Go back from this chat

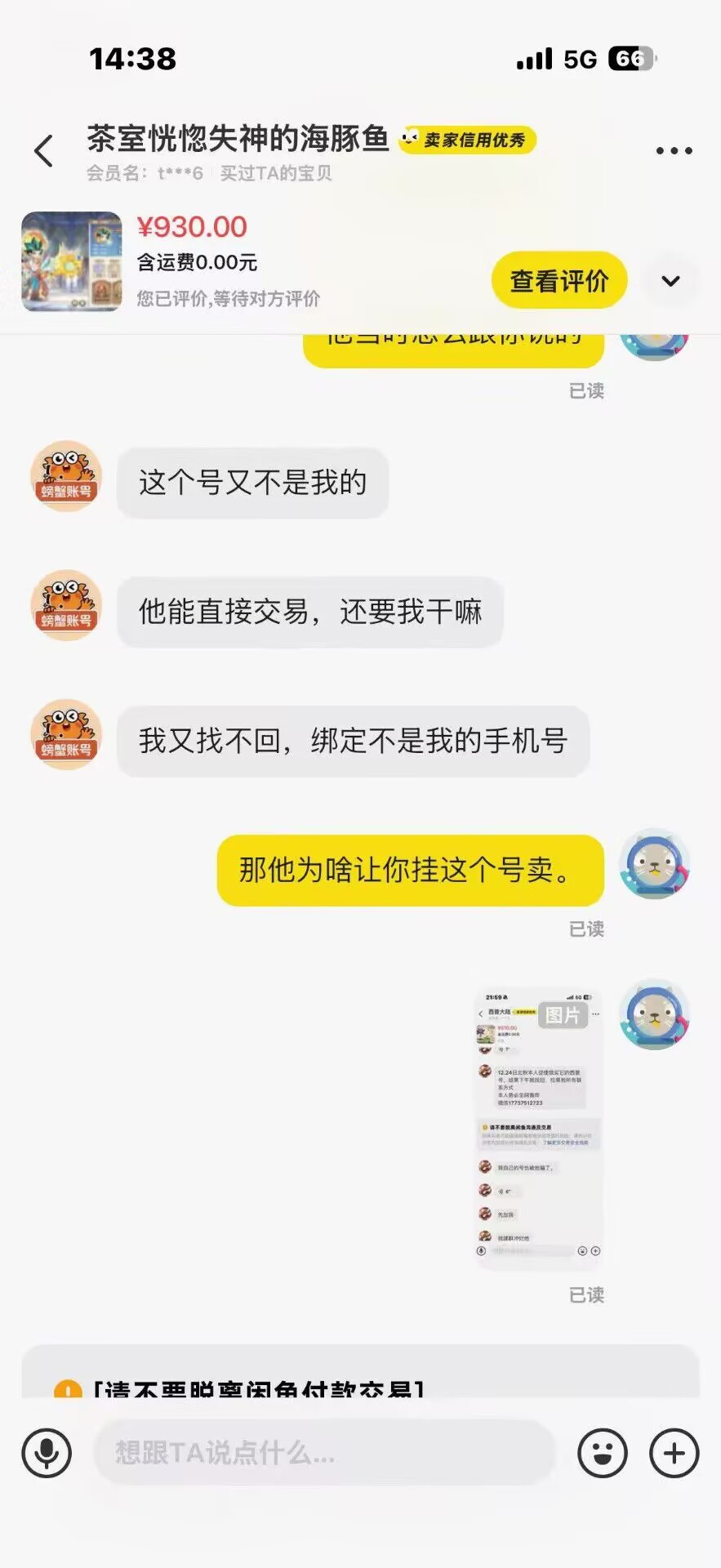[x=44, y=151]
